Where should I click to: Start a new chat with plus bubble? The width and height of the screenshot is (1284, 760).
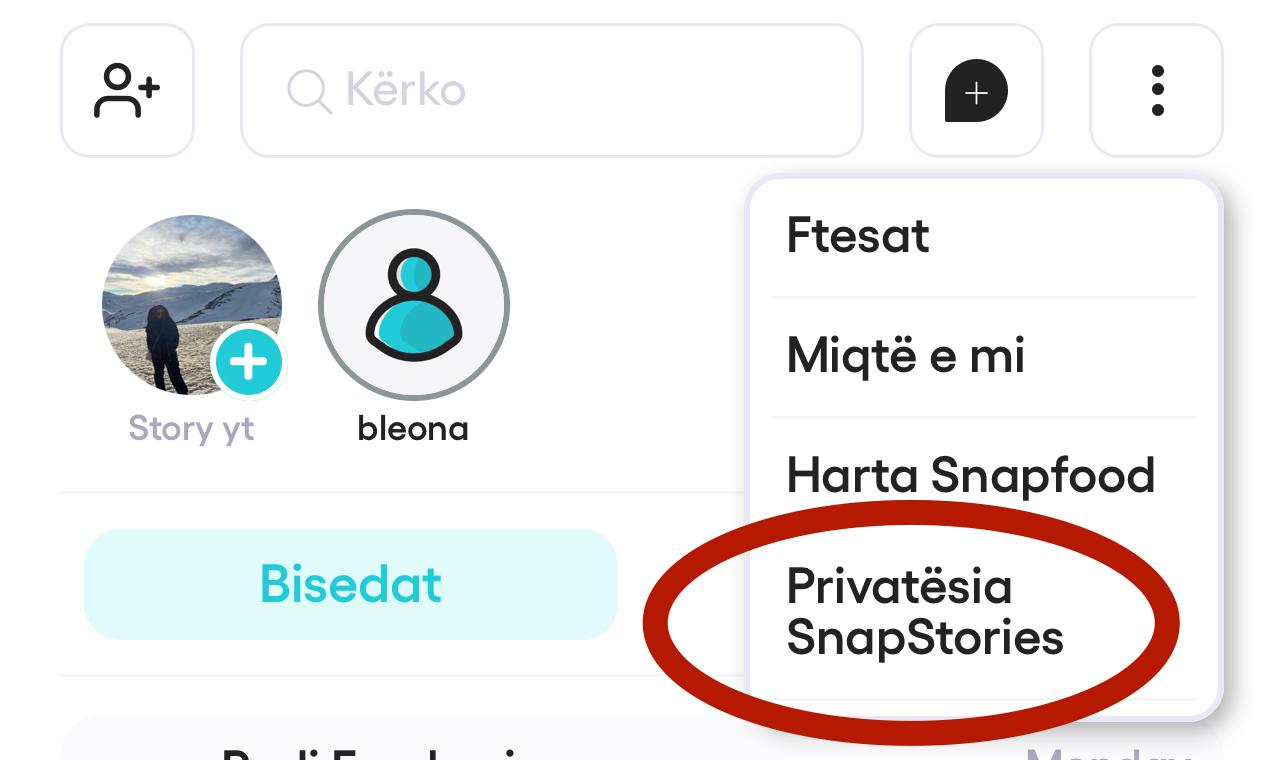click(975, 91)
